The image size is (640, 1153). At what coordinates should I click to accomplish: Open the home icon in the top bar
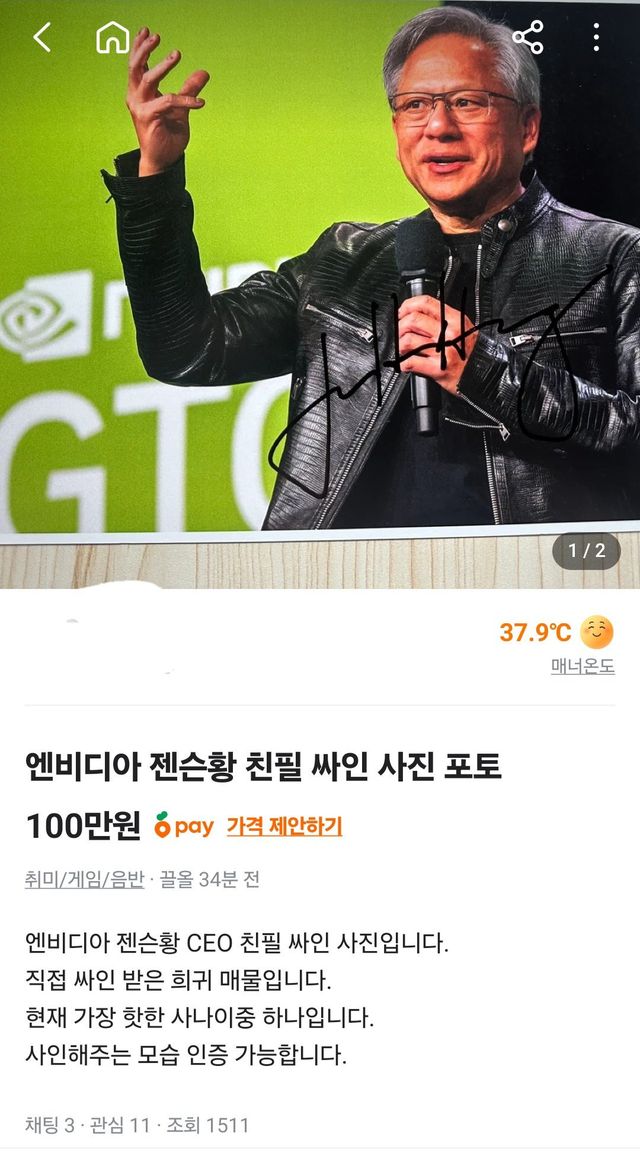[x=112, y=39]
